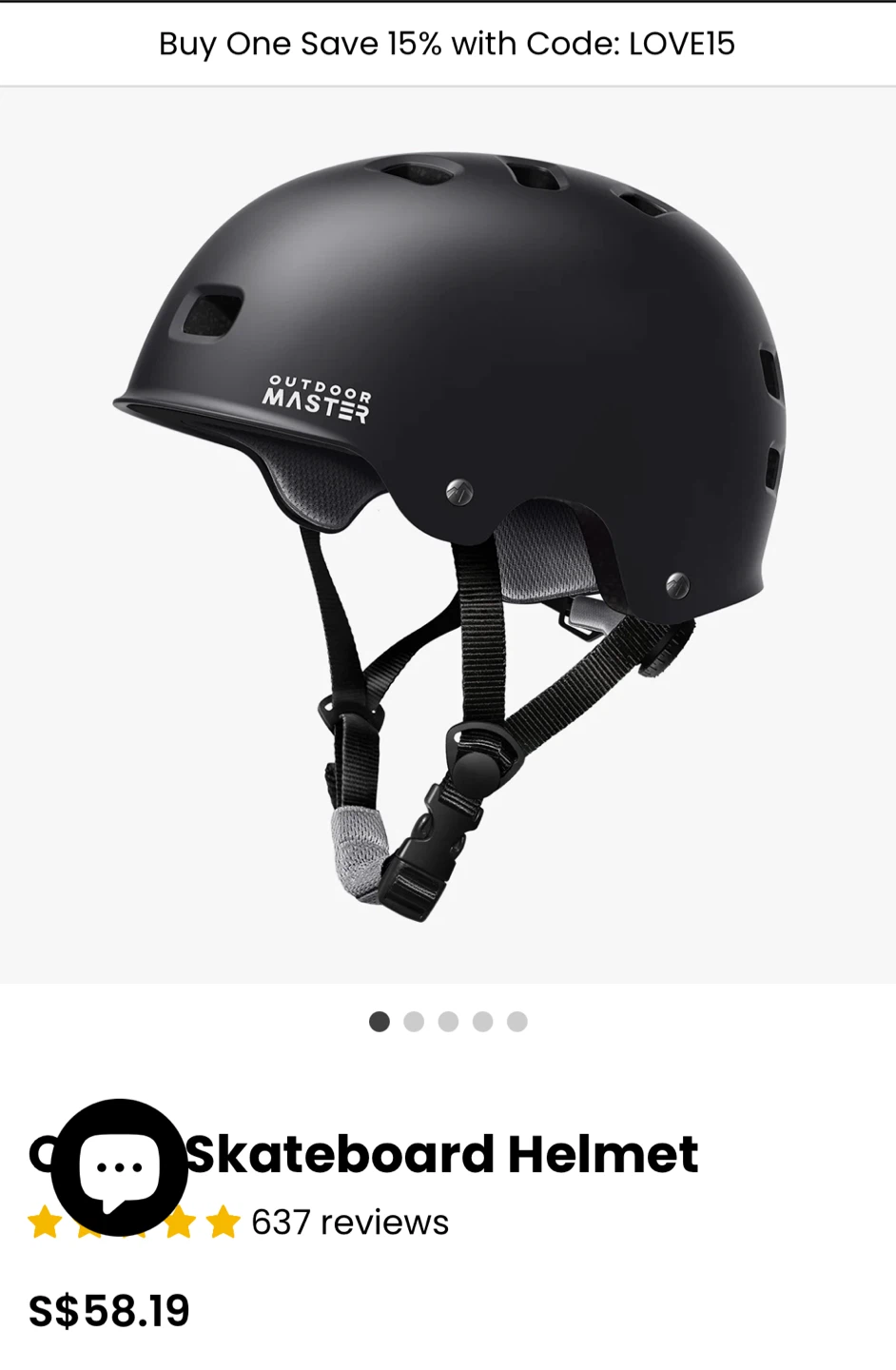
Task: Jump to the fifth image dot
Action: [x=516, y=1022]
